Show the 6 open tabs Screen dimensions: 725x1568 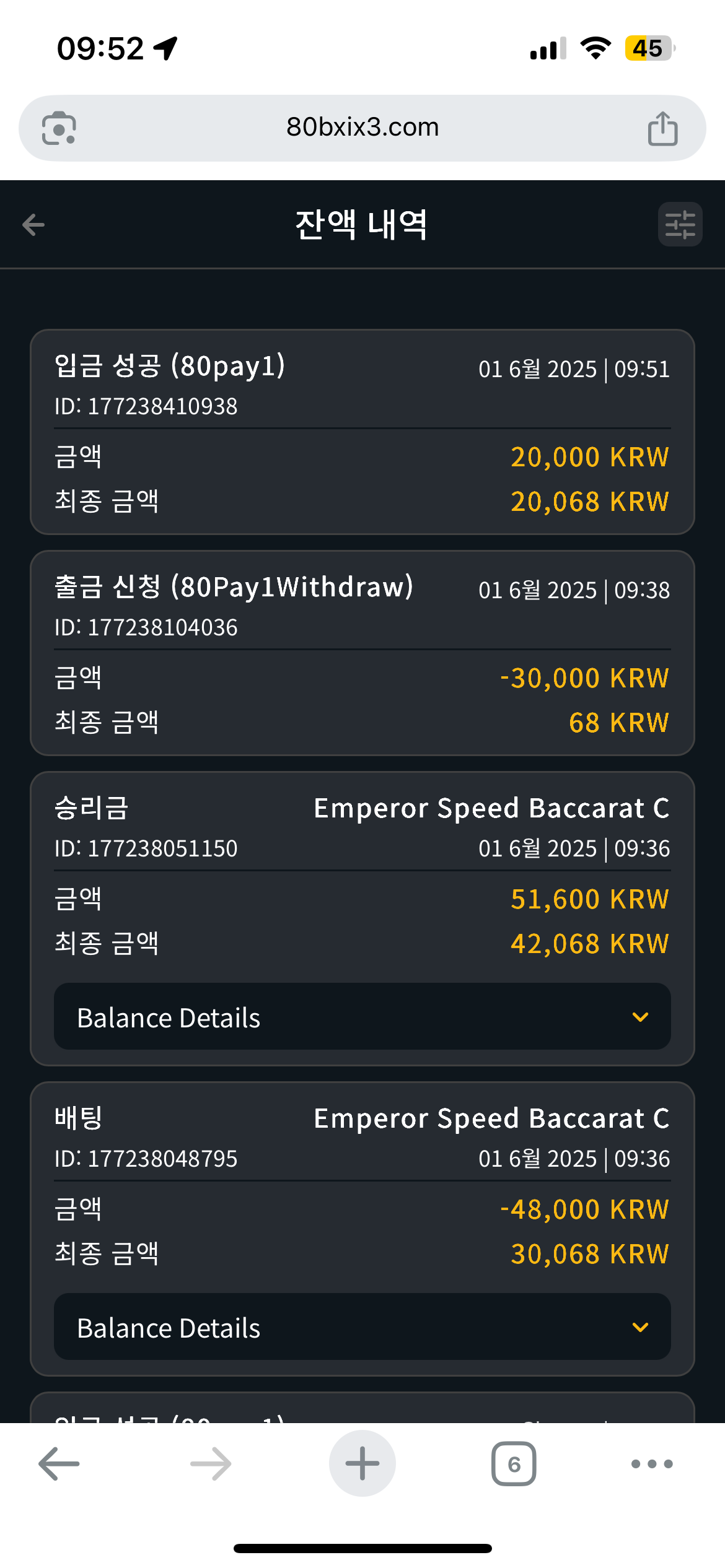pos(514,1463)
